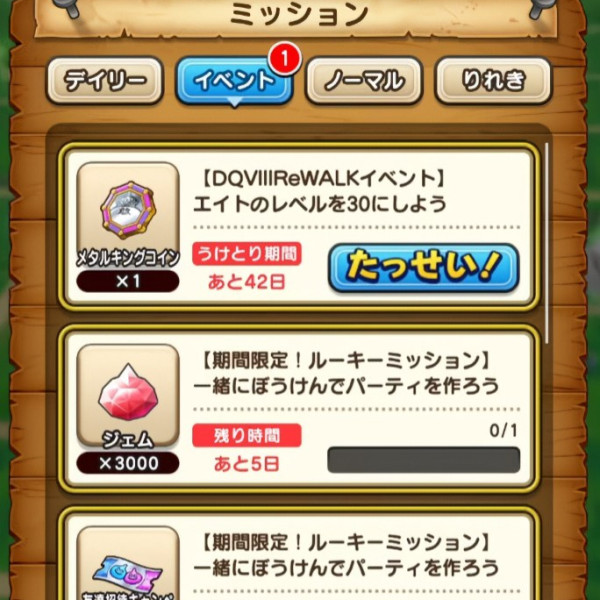Open the ノーマル missions tab
Viewport: 600px width, 600px height.
364,82
